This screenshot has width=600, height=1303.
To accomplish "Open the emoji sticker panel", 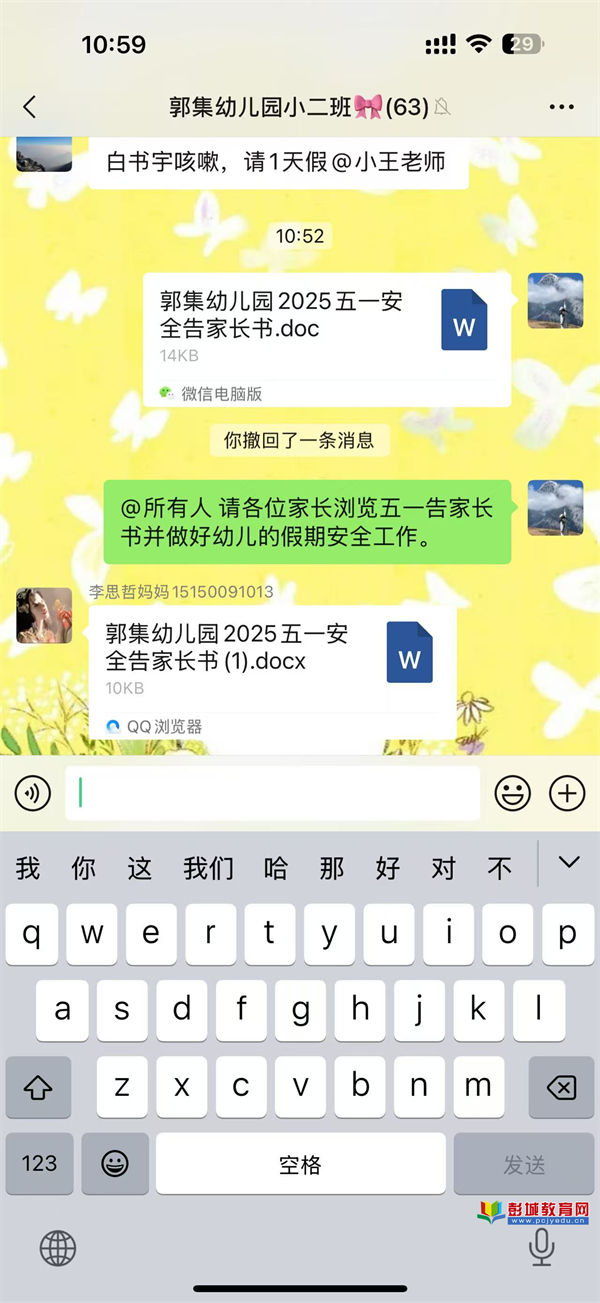I will (x=513, y=794).
